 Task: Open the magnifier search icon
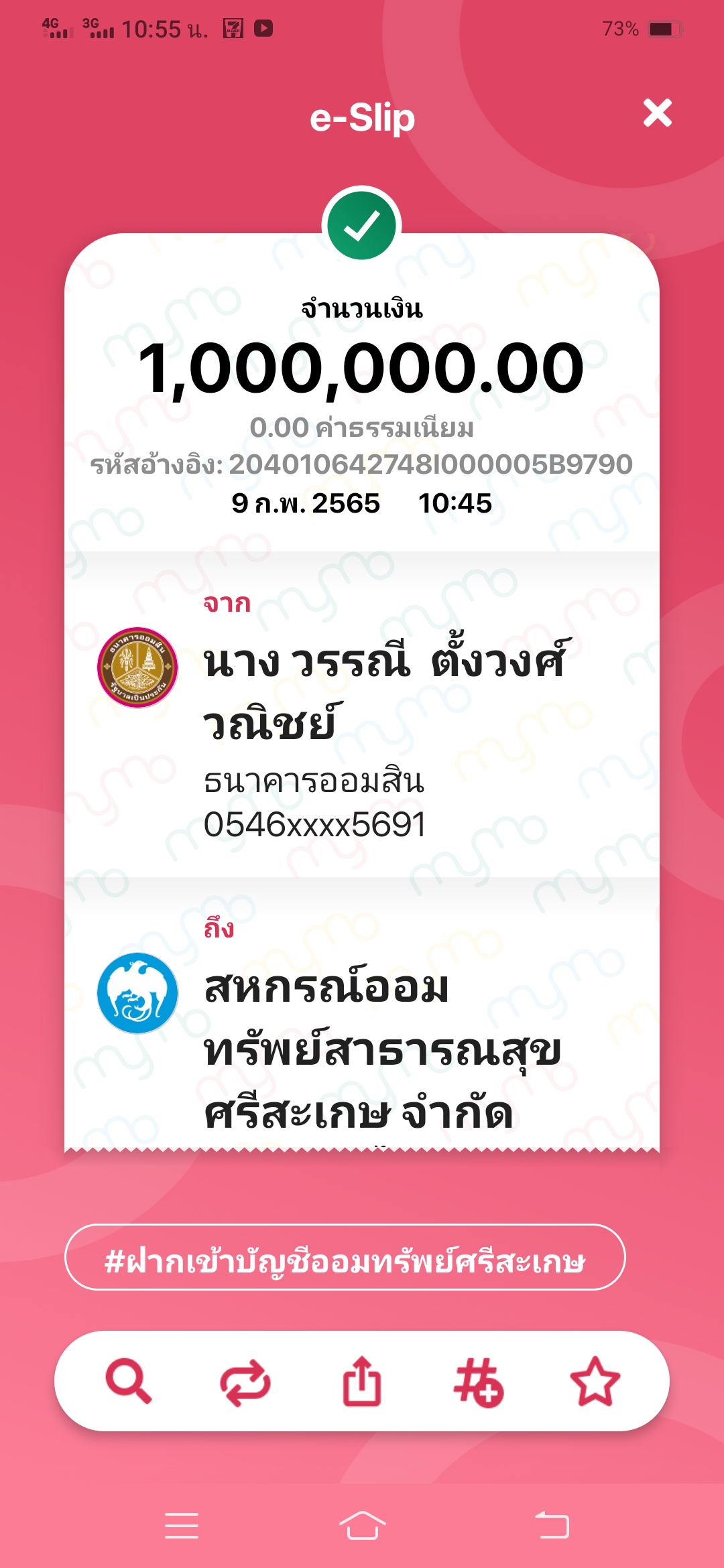click(129, 1381)
